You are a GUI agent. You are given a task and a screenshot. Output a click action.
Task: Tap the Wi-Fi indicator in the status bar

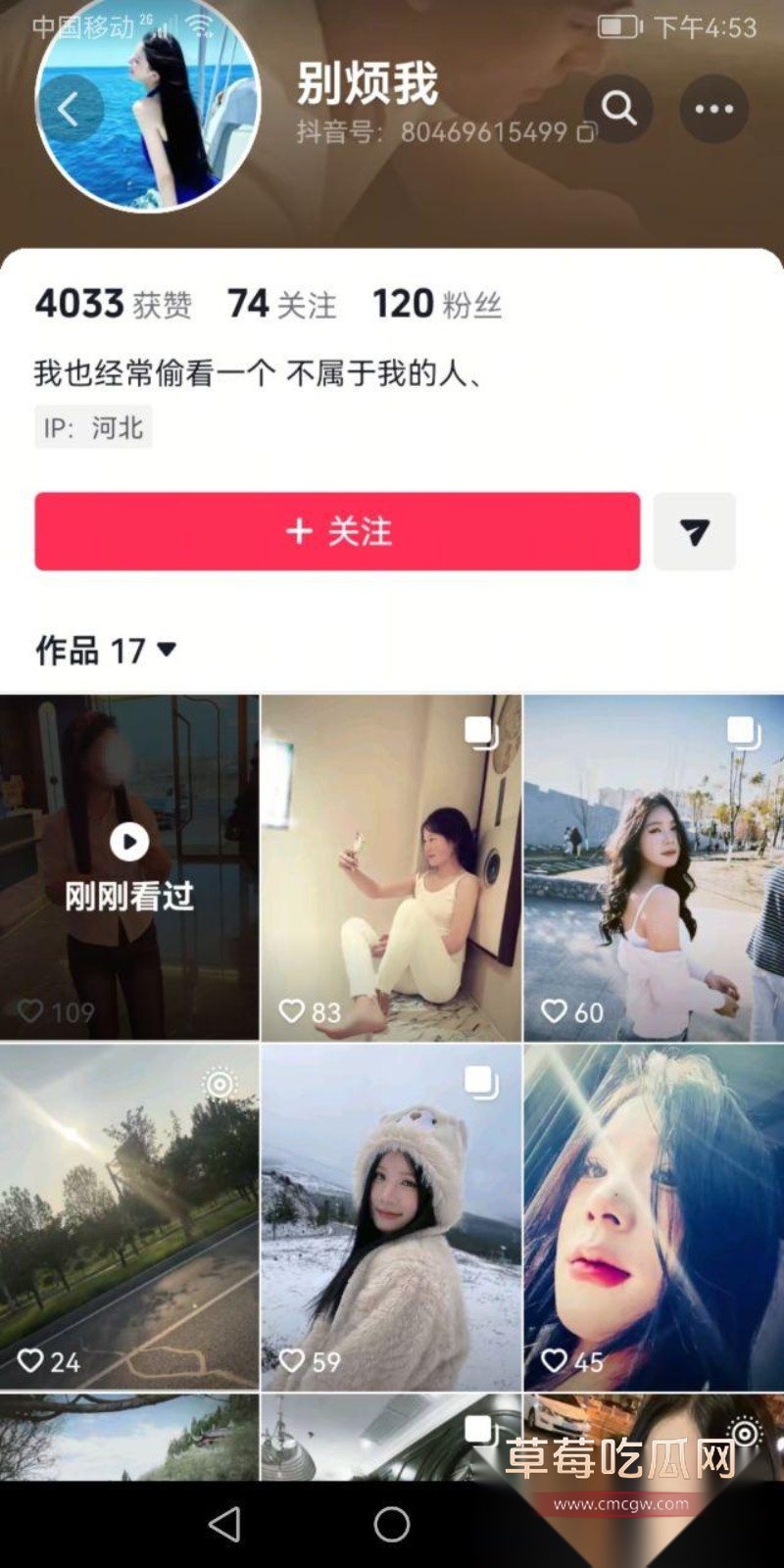[x=203, y=25]
